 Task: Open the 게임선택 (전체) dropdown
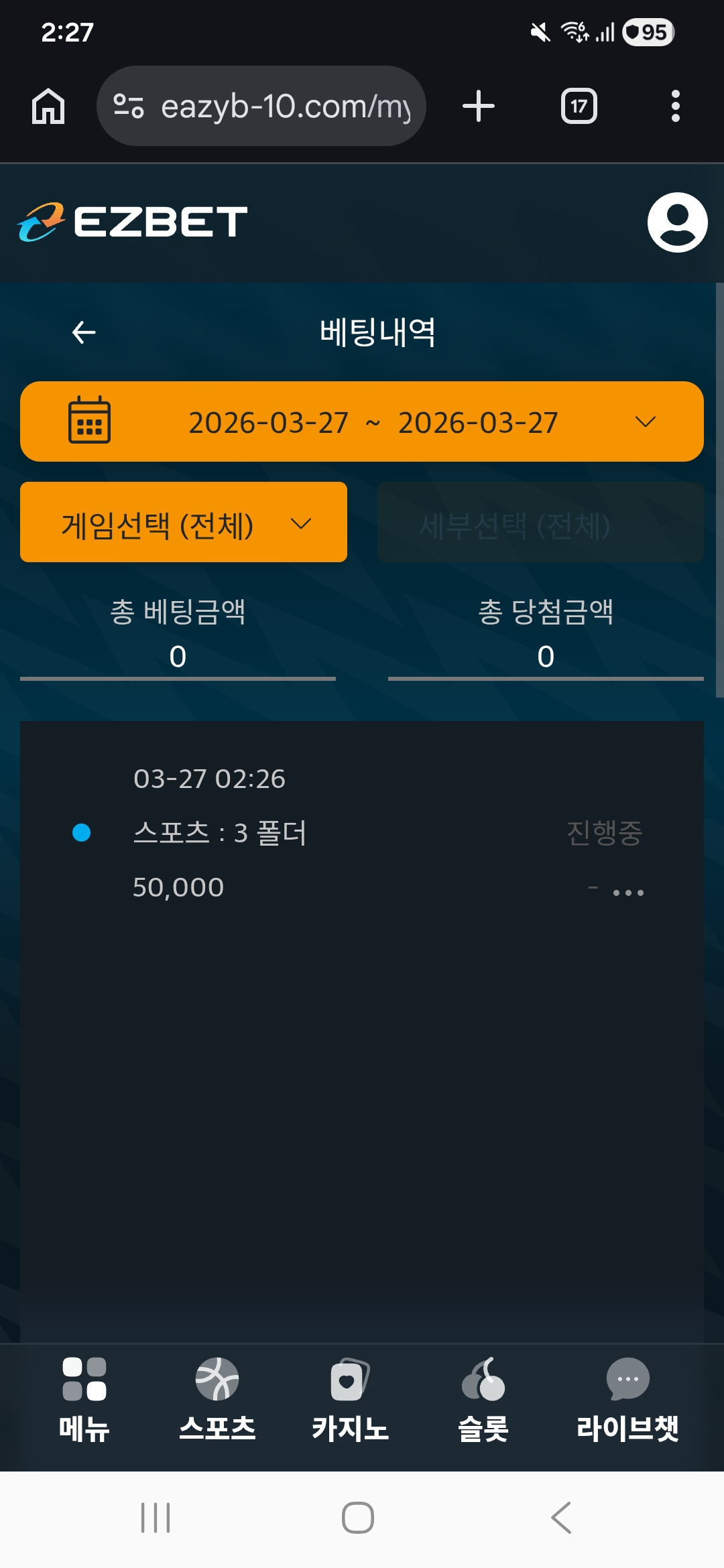click(x=184, y=523)
